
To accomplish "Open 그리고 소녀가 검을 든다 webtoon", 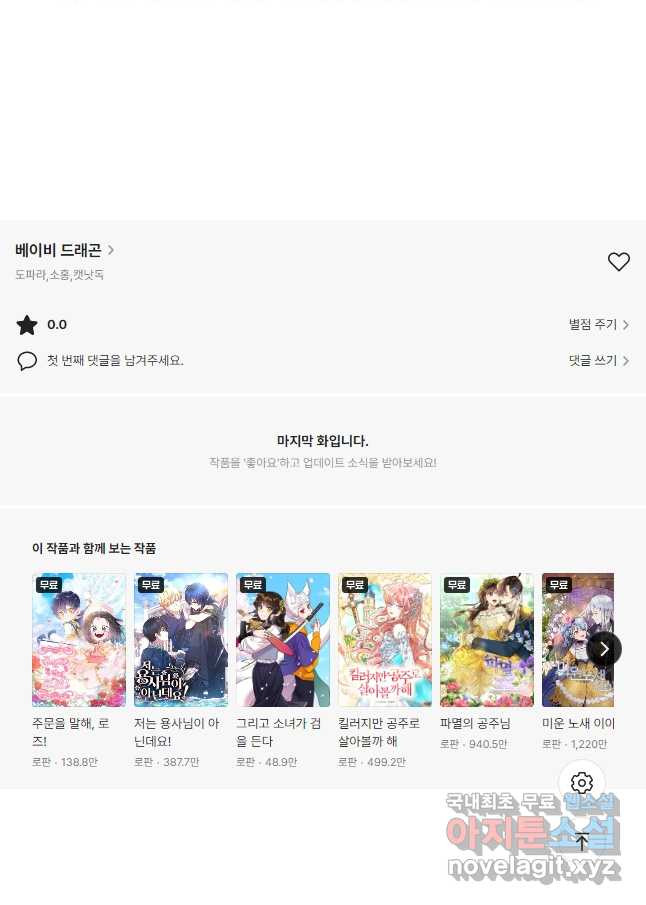I will click(283, 640).
